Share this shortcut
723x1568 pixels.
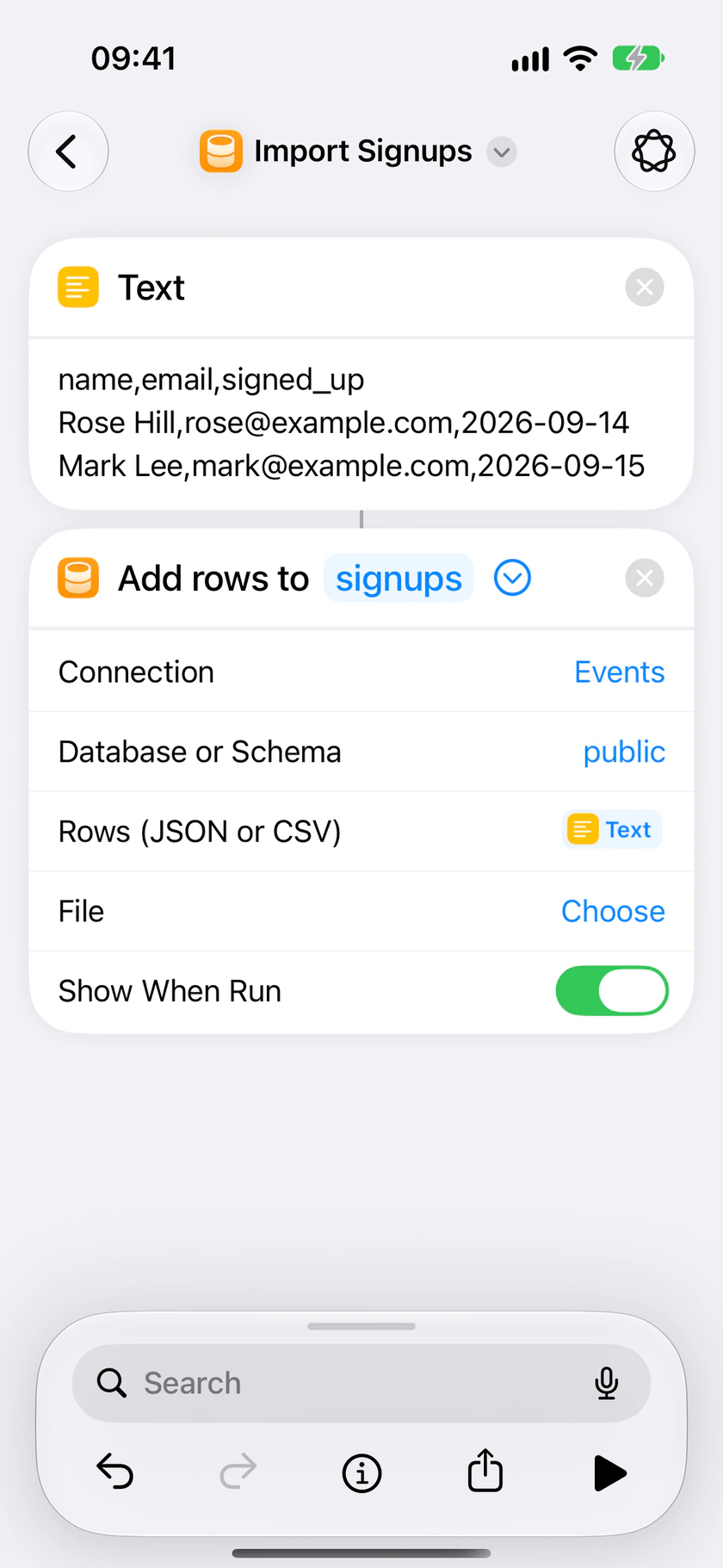point(485,1471)
